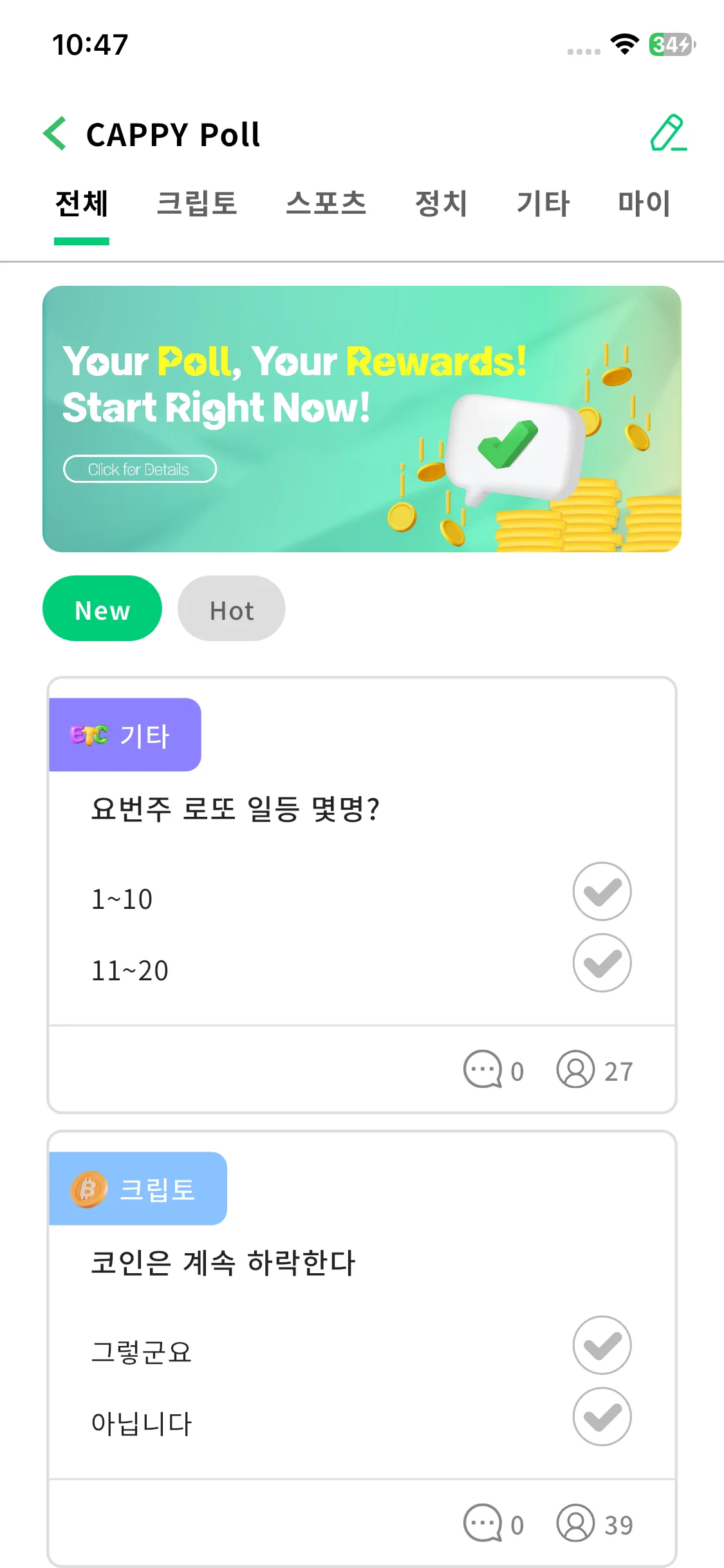Open the 요번주 로또 일등 몇명? poll
This screenshot has height=1568, width=724.
235,809
